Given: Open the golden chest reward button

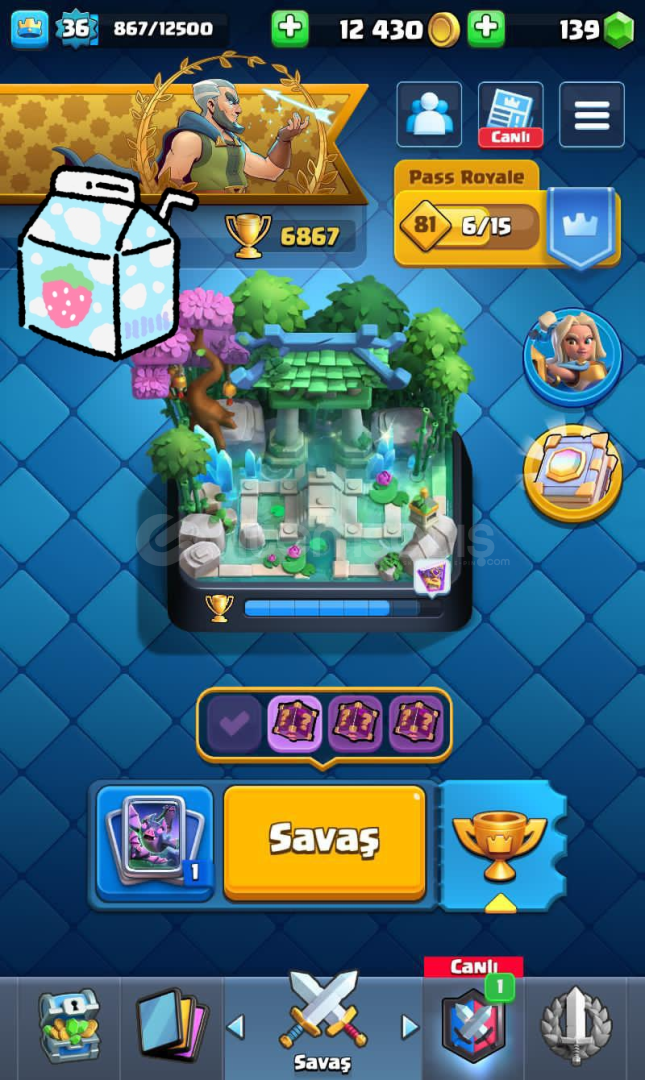Looking at the screenshot, I should pos(572,474).
